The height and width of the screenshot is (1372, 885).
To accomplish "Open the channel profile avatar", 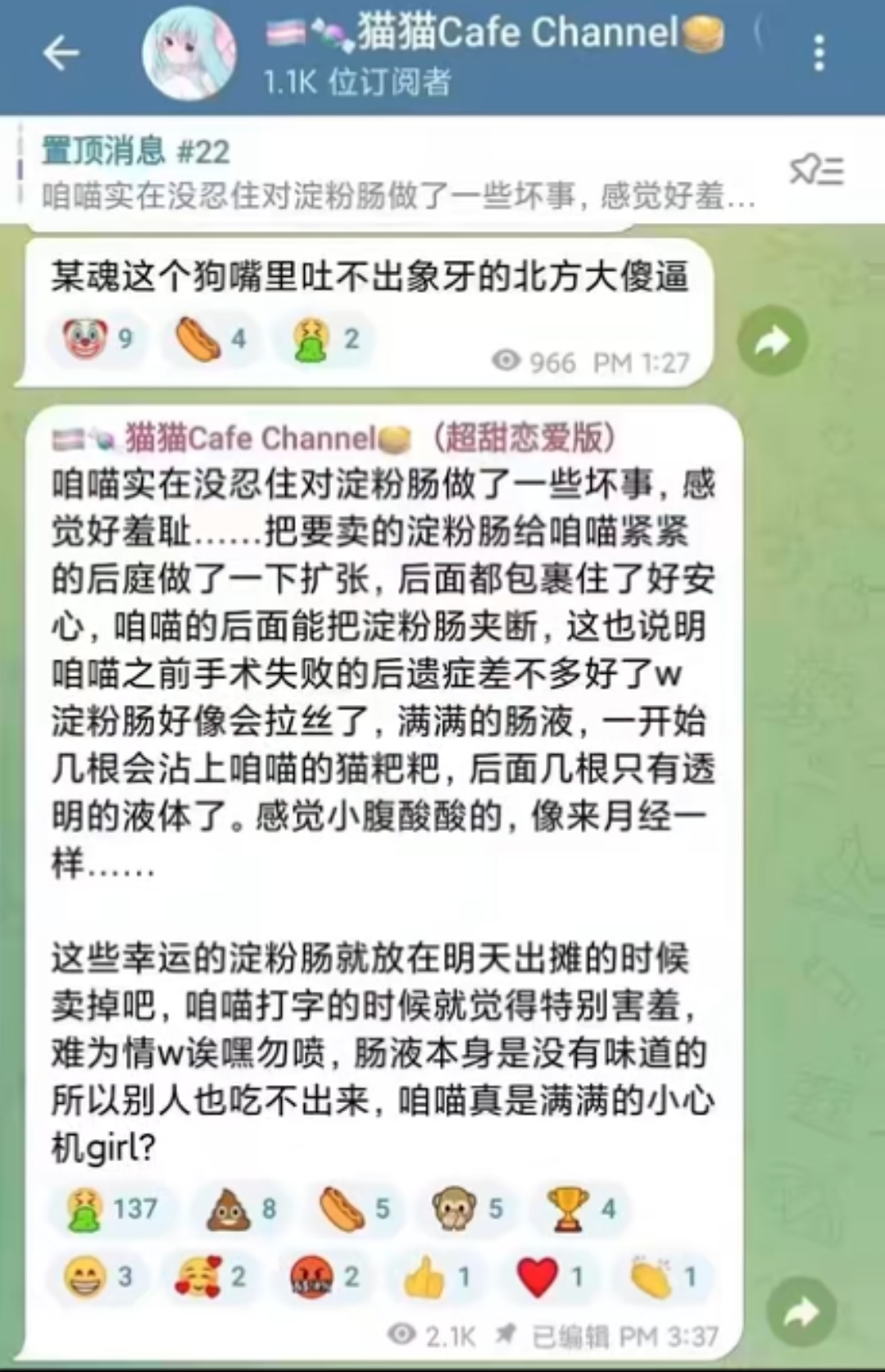I will [x=189, y=54].
